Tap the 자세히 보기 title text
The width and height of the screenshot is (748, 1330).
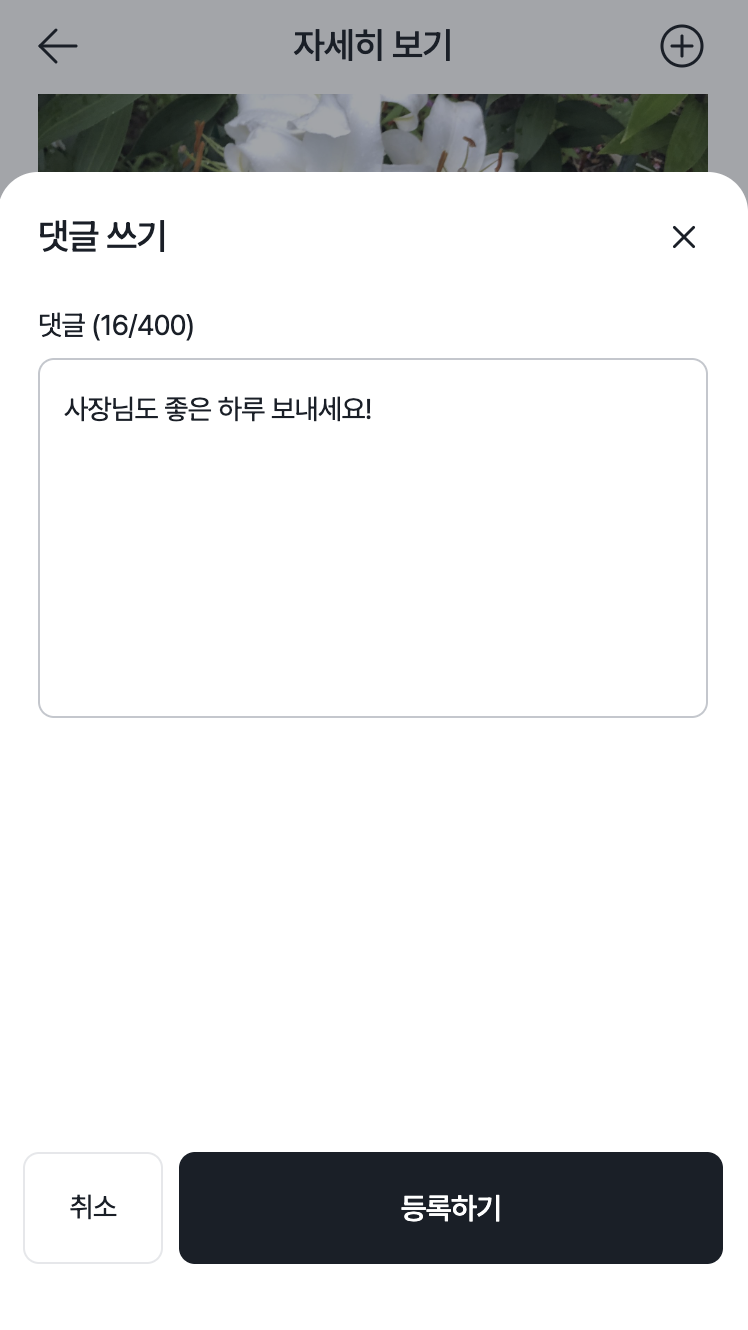[x=373, y=46]
